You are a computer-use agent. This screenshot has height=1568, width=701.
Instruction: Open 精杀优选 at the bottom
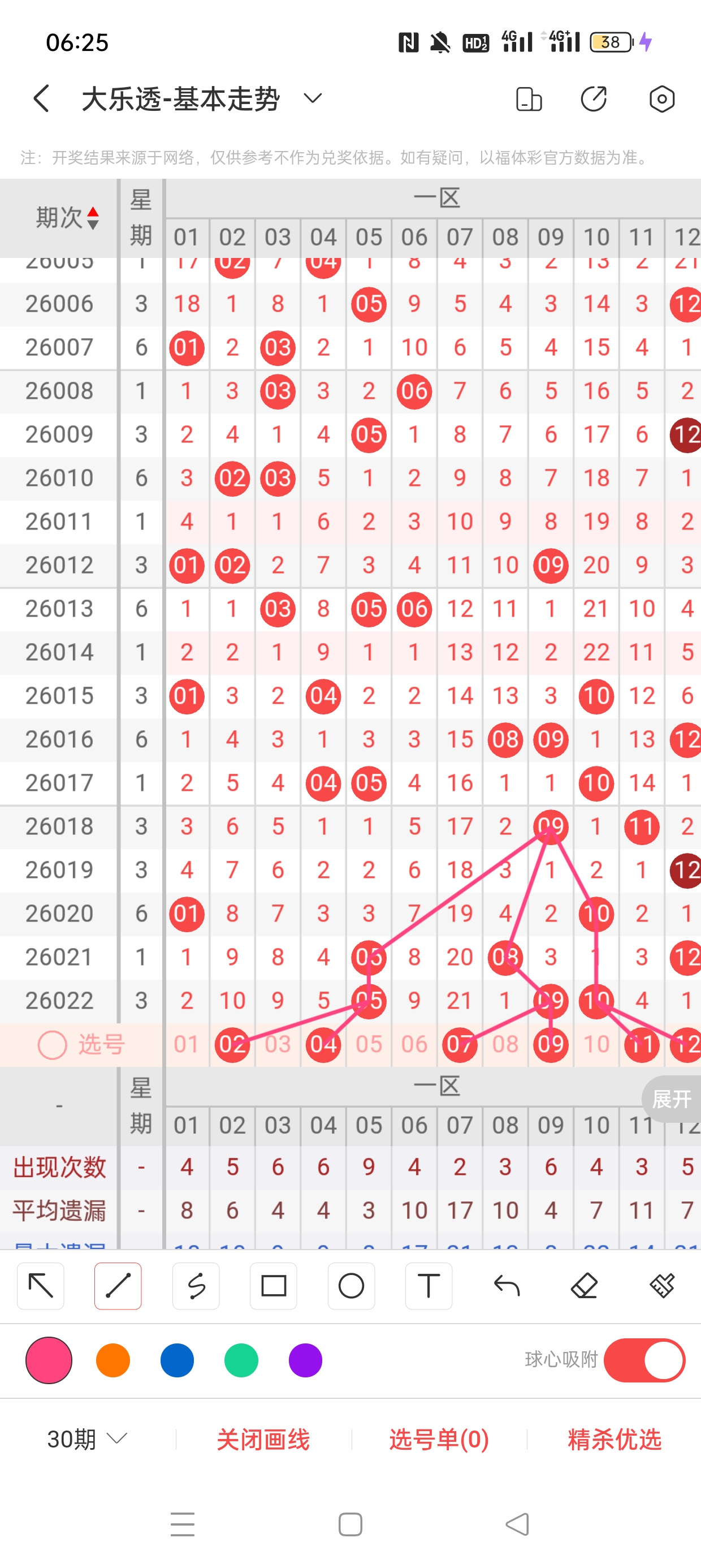(x=614, y=1439)
